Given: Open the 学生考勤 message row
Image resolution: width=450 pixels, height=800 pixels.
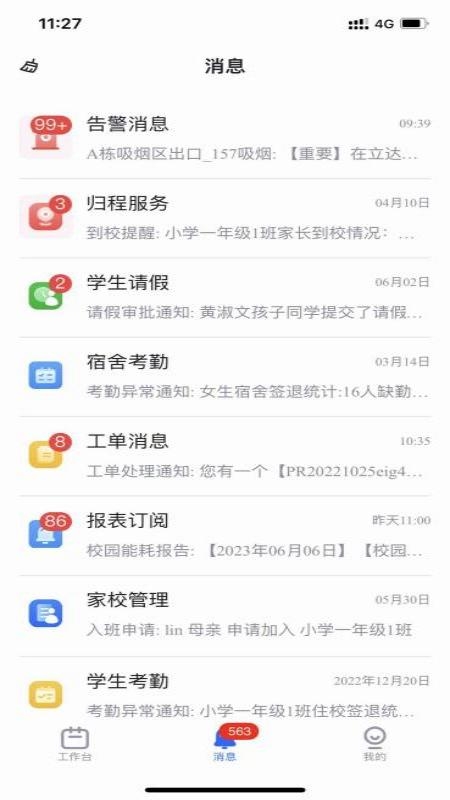Looking at the screenshot, I should [225, 689].
